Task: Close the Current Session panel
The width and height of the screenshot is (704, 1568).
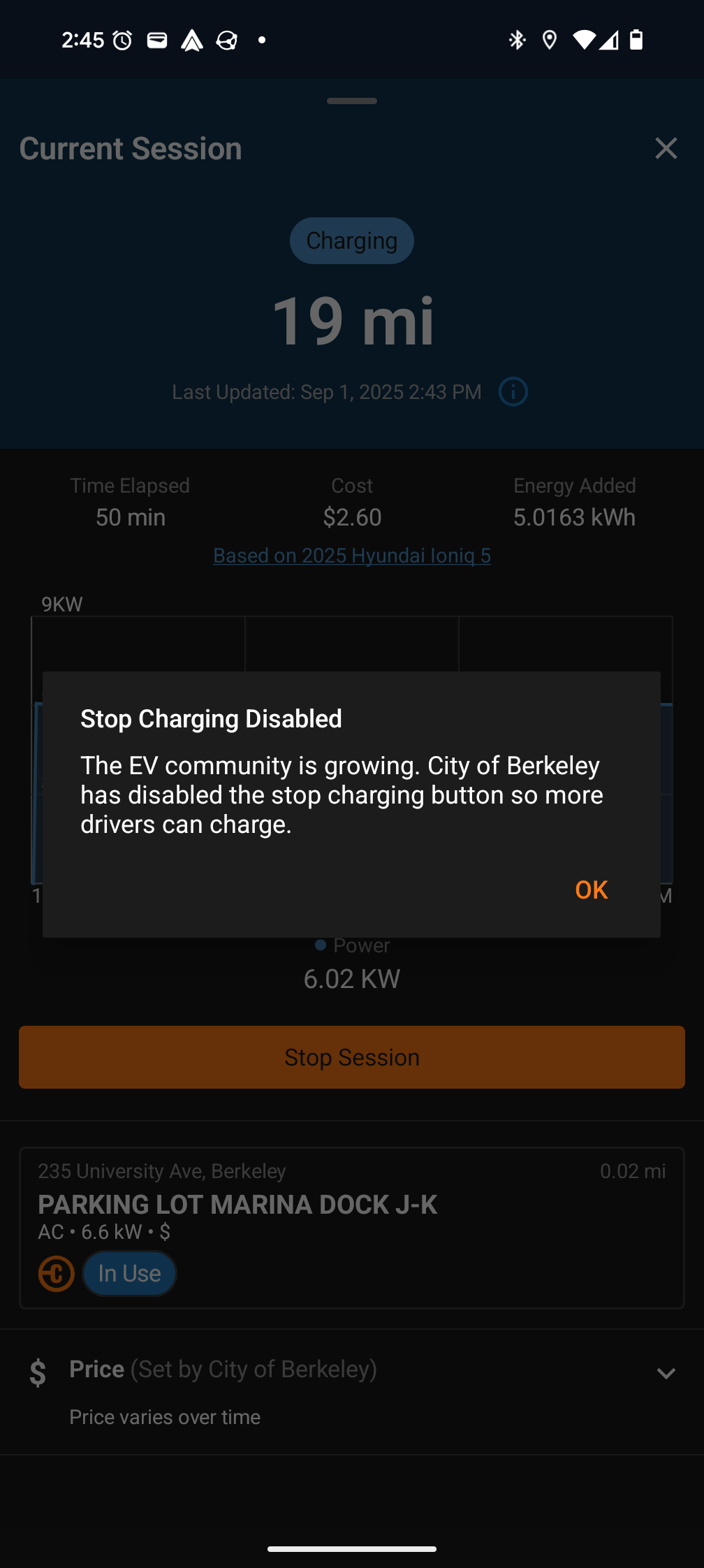Action: 666,148
